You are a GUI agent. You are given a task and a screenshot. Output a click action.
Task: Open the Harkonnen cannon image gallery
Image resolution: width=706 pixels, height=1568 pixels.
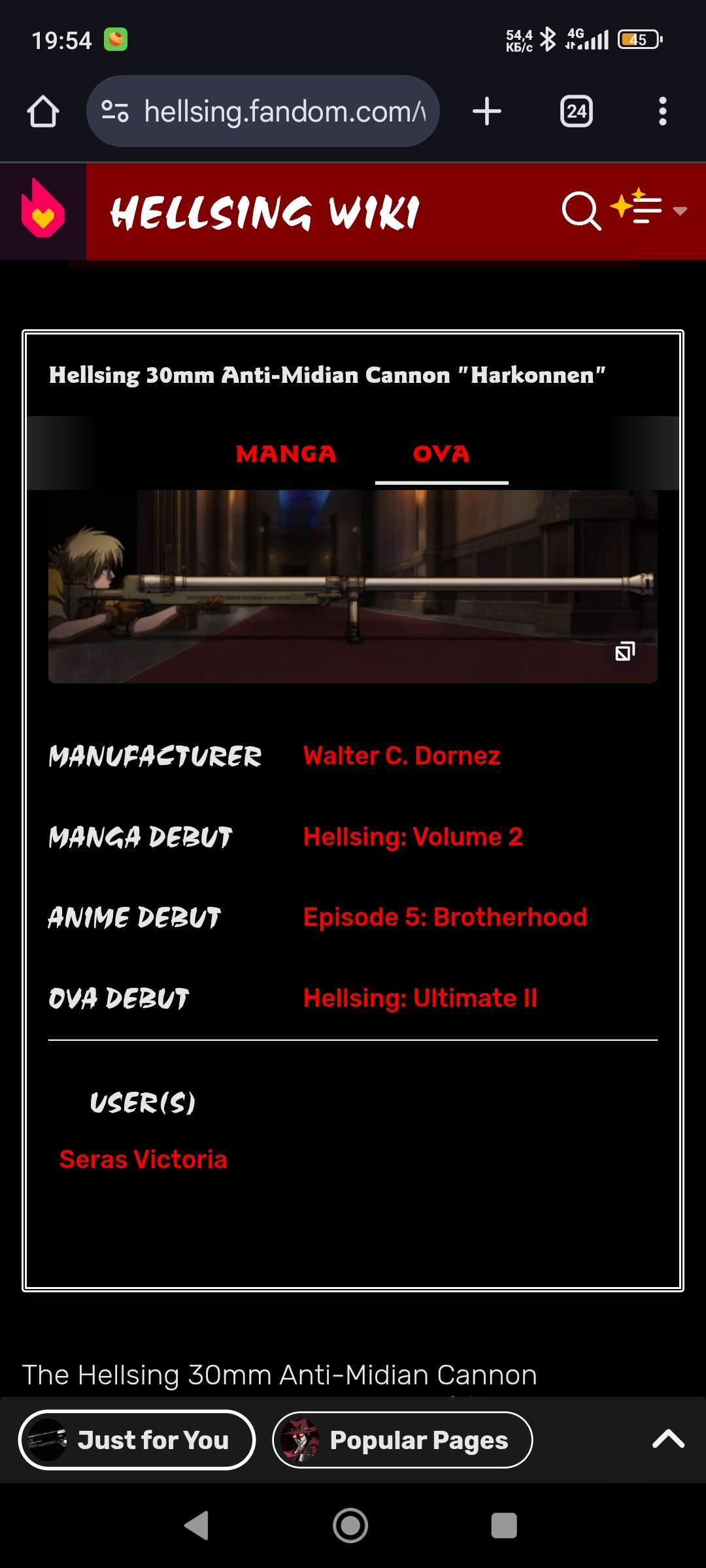(625, 651)
